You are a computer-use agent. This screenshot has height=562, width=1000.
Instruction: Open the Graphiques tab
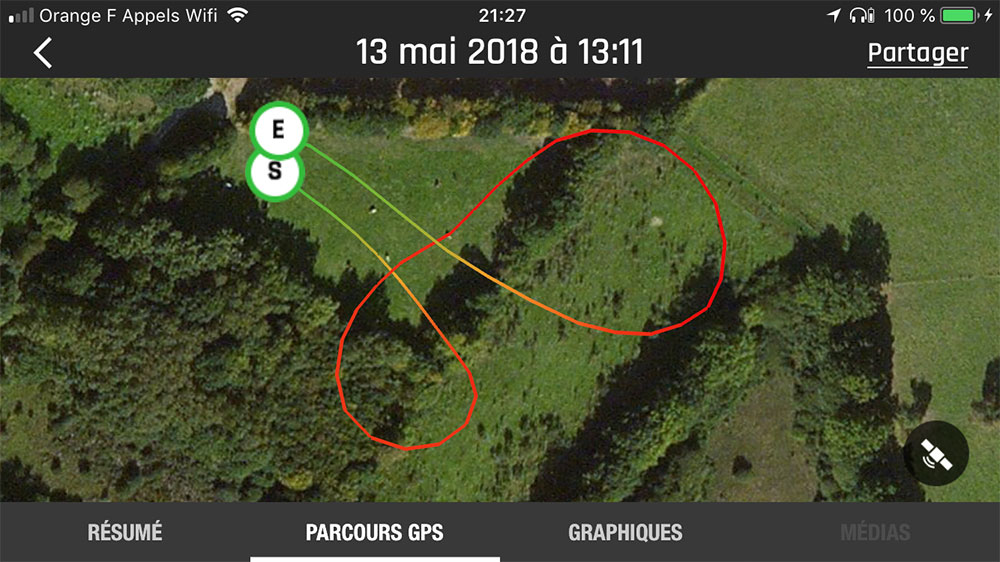click(625, 532)
